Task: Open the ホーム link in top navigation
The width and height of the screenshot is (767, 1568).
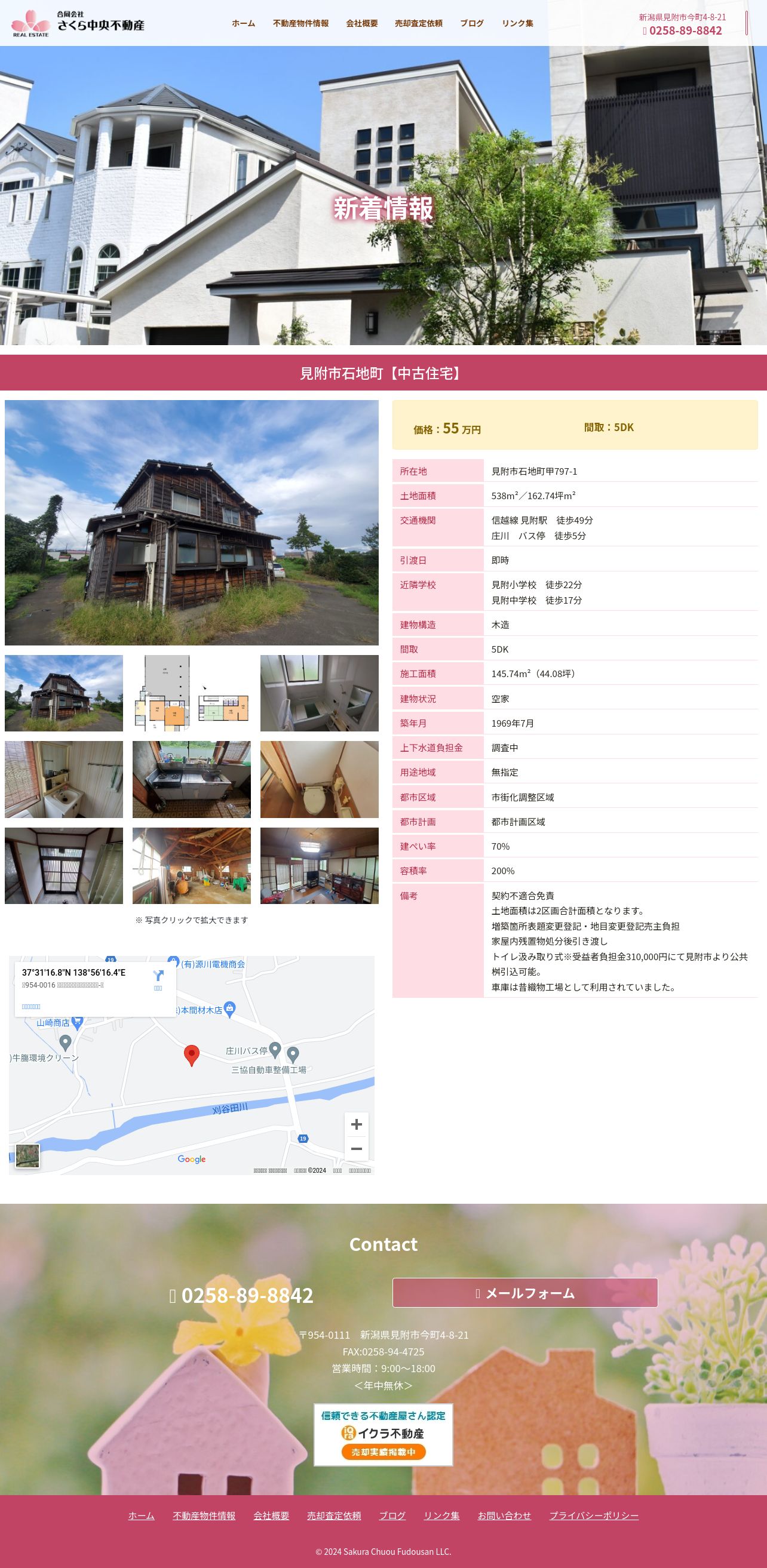Action: click(x=243, y=23)
